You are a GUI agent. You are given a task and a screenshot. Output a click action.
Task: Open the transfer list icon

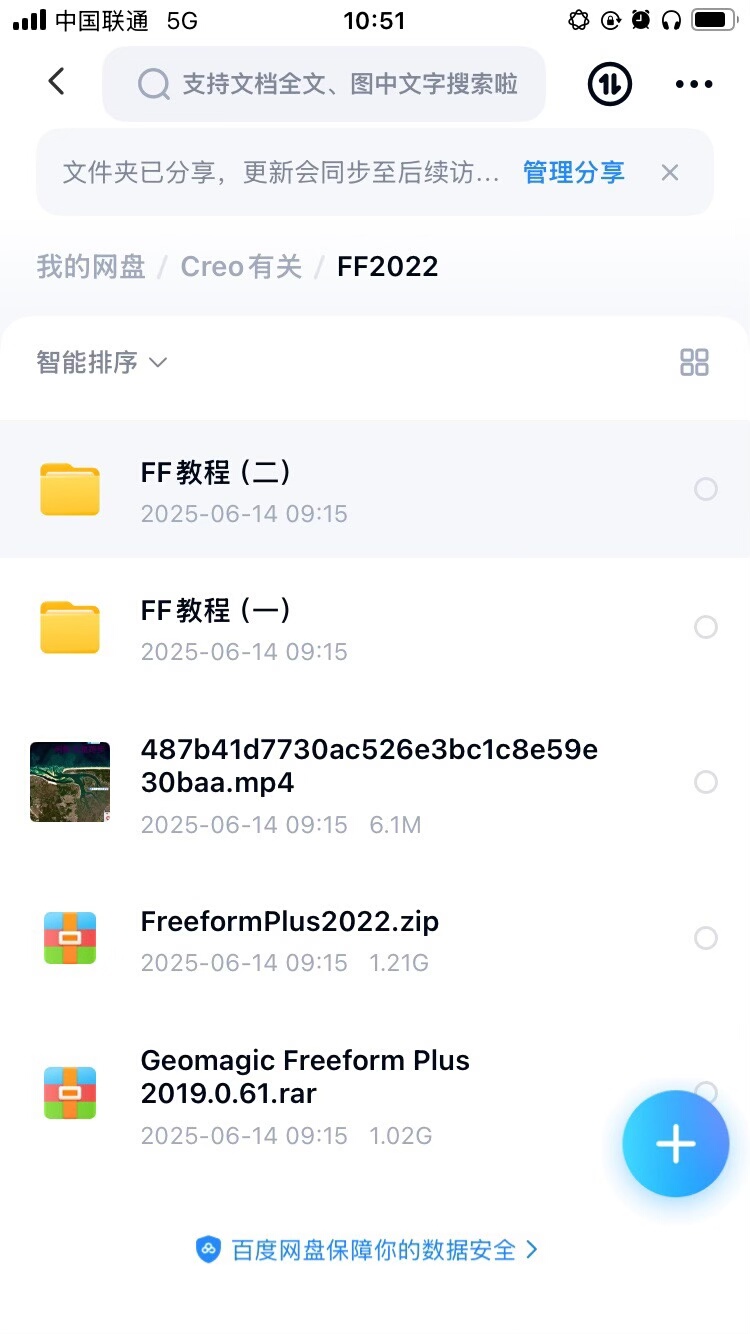click(x=609, y=84)
